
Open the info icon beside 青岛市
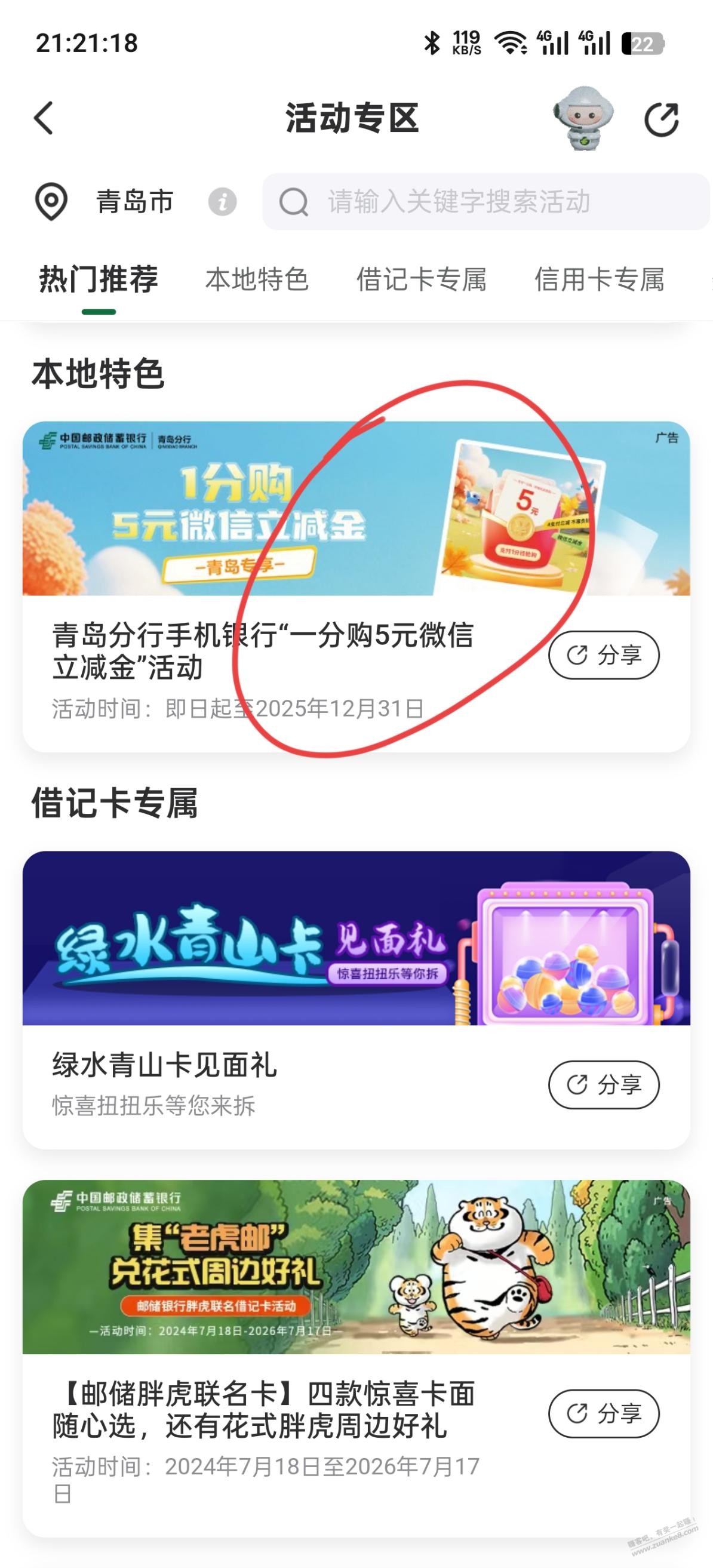222,201
